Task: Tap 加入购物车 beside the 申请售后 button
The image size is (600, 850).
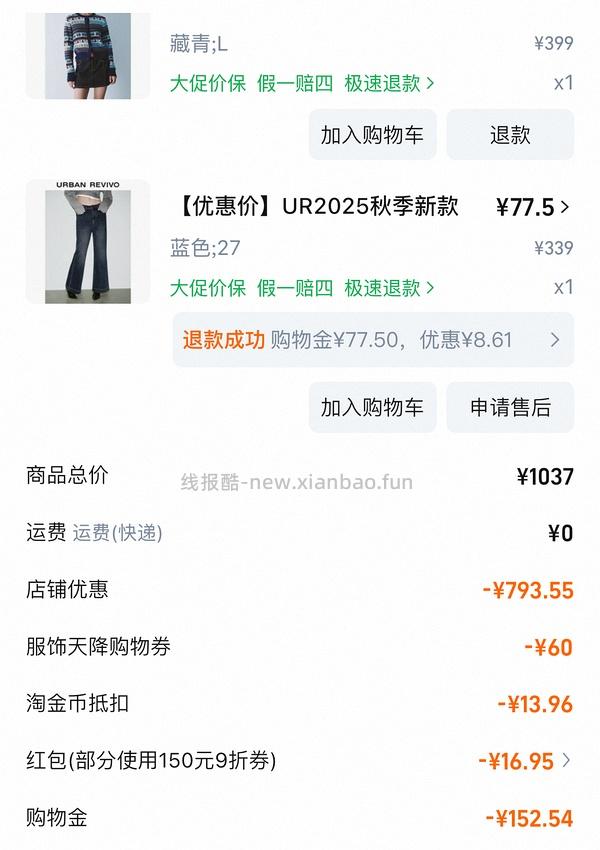Action: [x=372, y=407]
